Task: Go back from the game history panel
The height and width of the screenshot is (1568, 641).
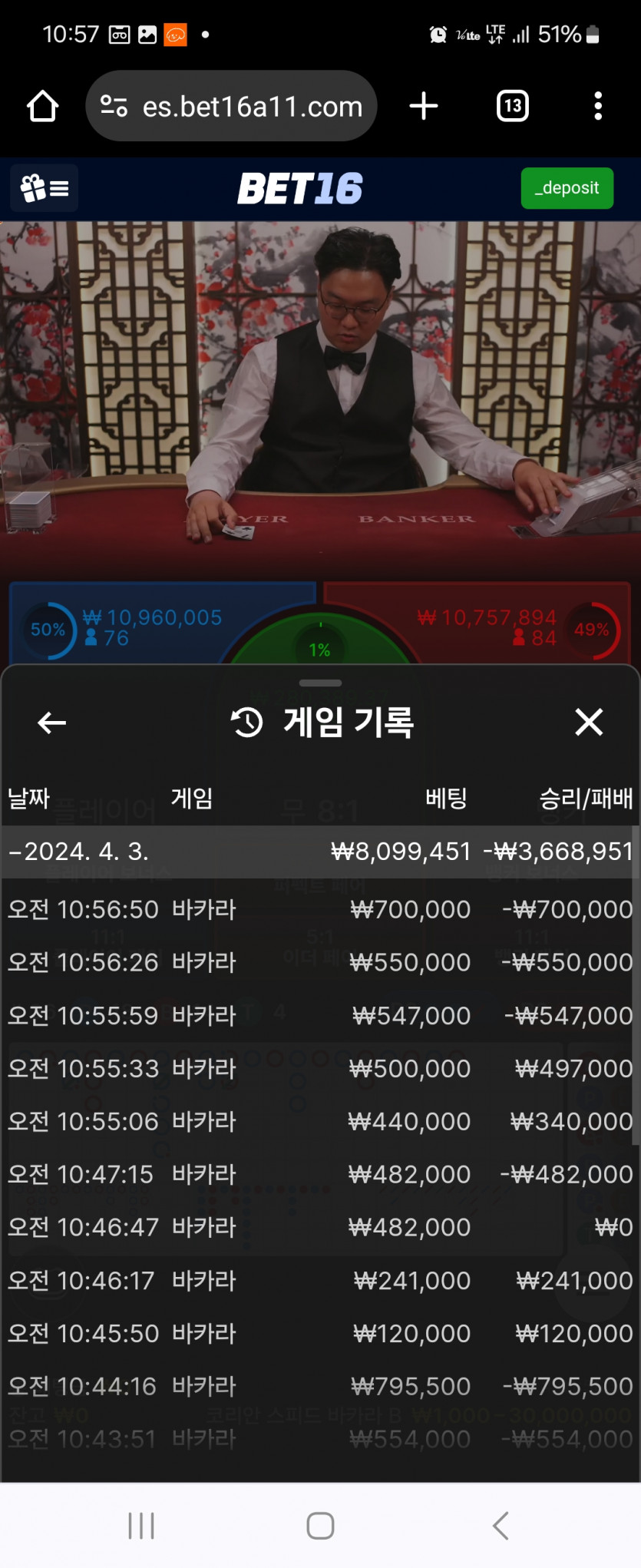Action: [x=51, y=723]
